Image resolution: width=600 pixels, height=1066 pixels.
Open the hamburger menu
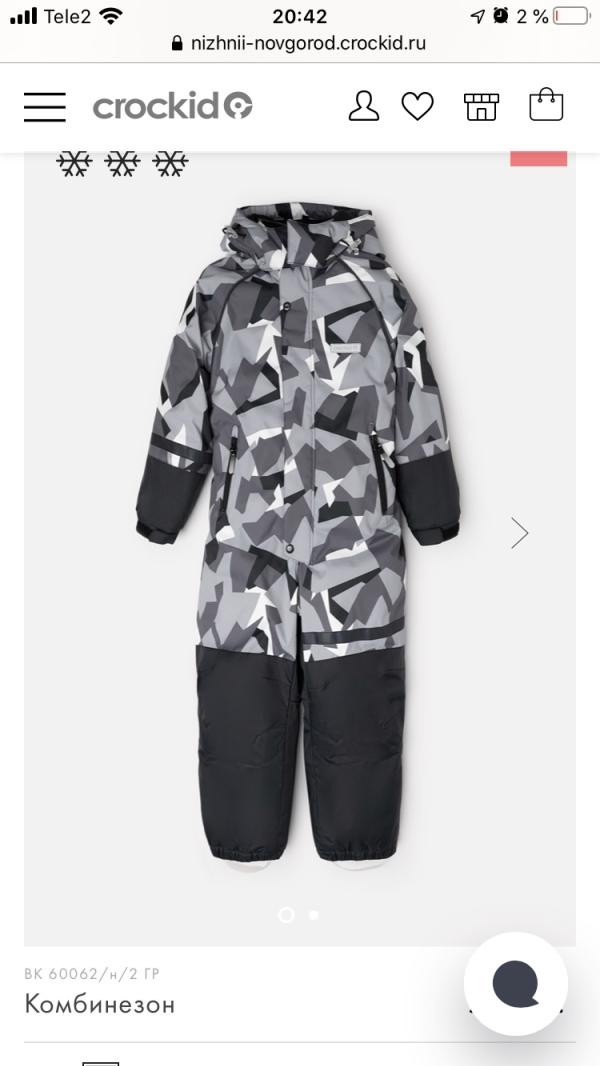pyautogui.click(x=44, y=106)
